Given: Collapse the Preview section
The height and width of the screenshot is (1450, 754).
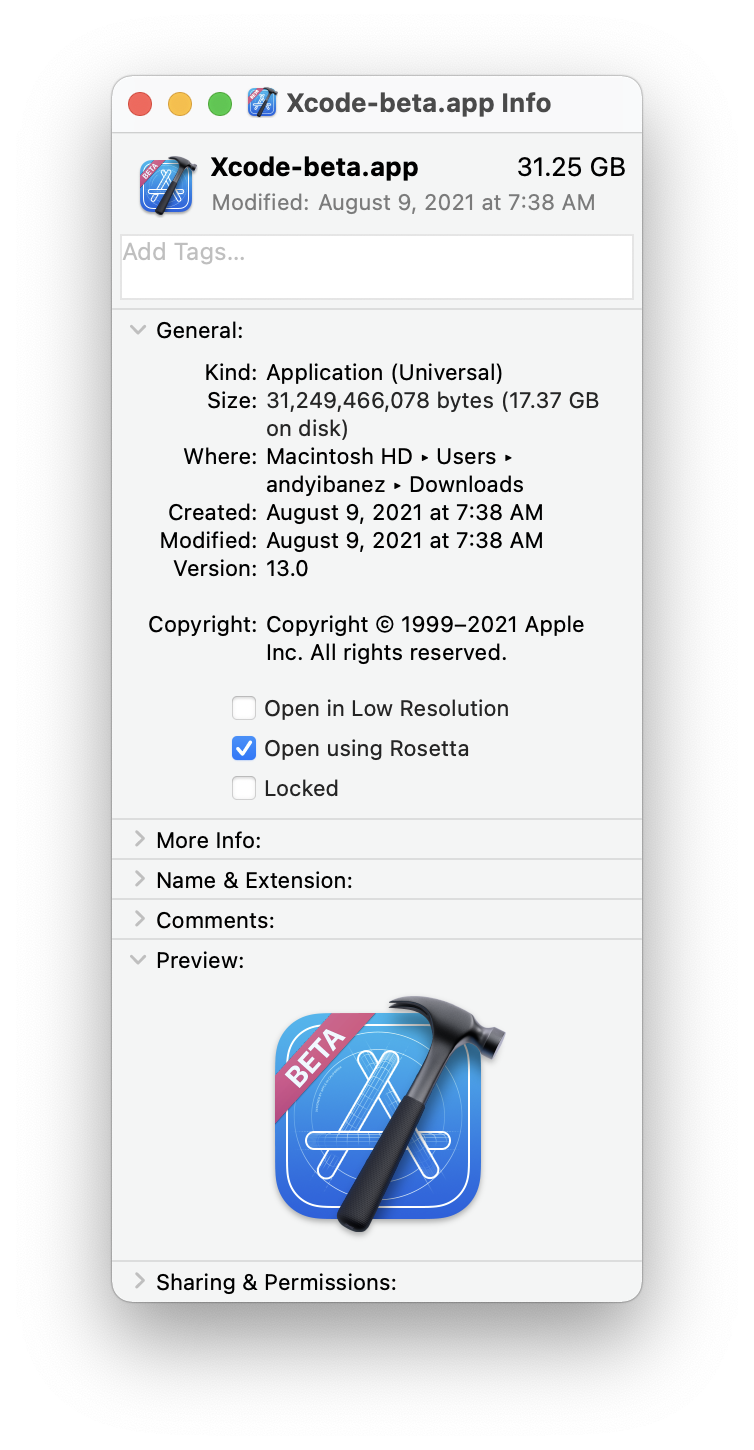Looking at the screenshot, I should pos(139,960).
